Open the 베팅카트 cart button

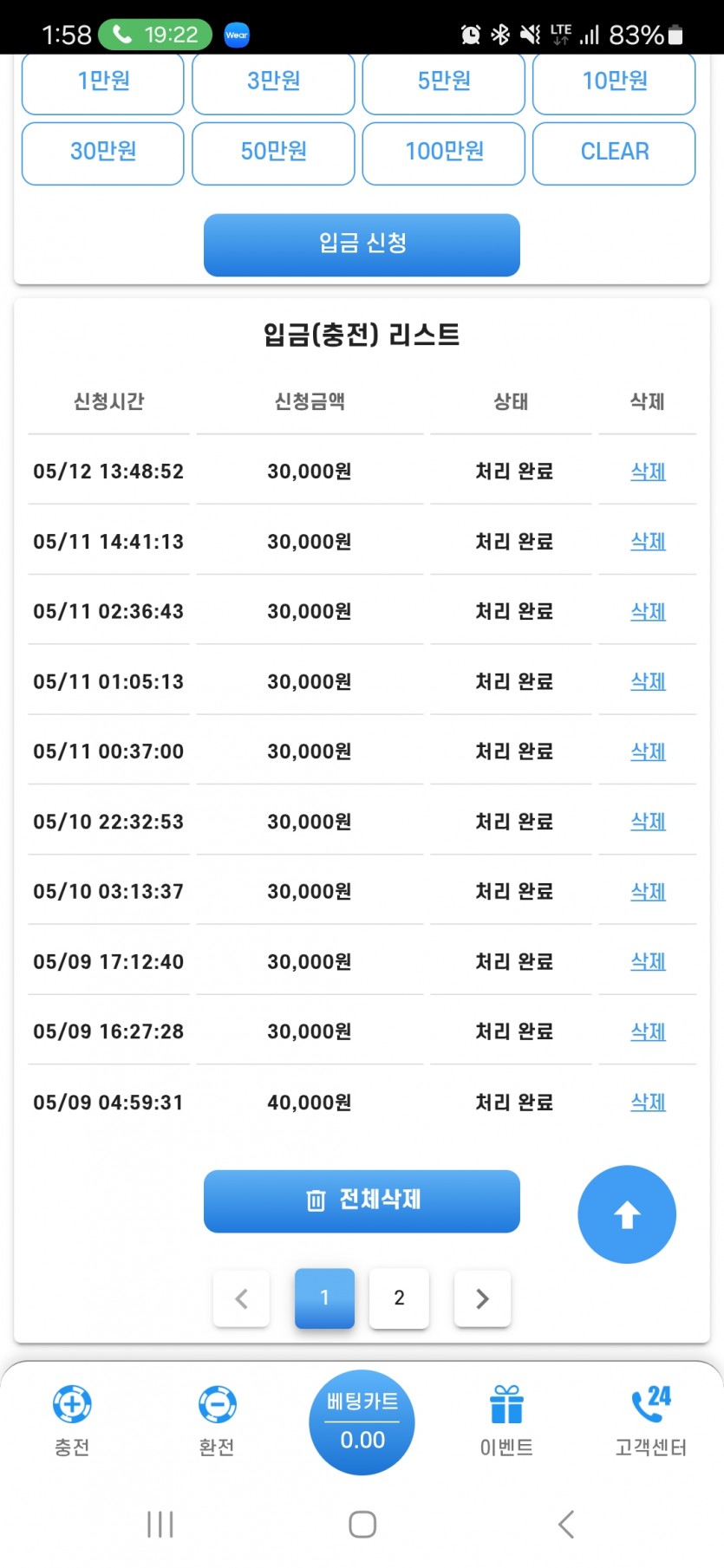click(362, 1422)
